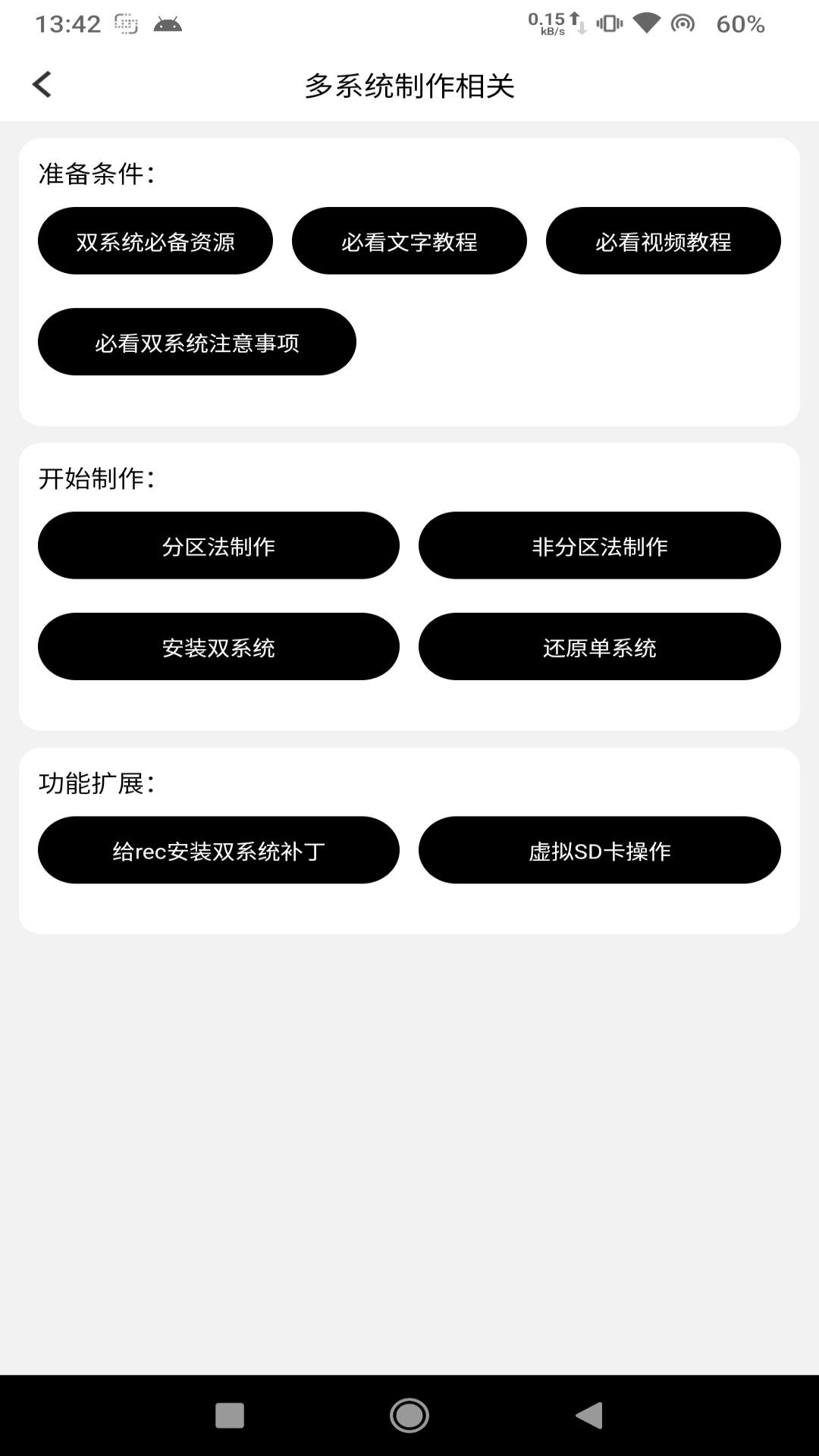Image resolution: width=819 pixels, height=1456 pixels.
Task: Click the back arrow in the title bar
Action: point(42,84)
